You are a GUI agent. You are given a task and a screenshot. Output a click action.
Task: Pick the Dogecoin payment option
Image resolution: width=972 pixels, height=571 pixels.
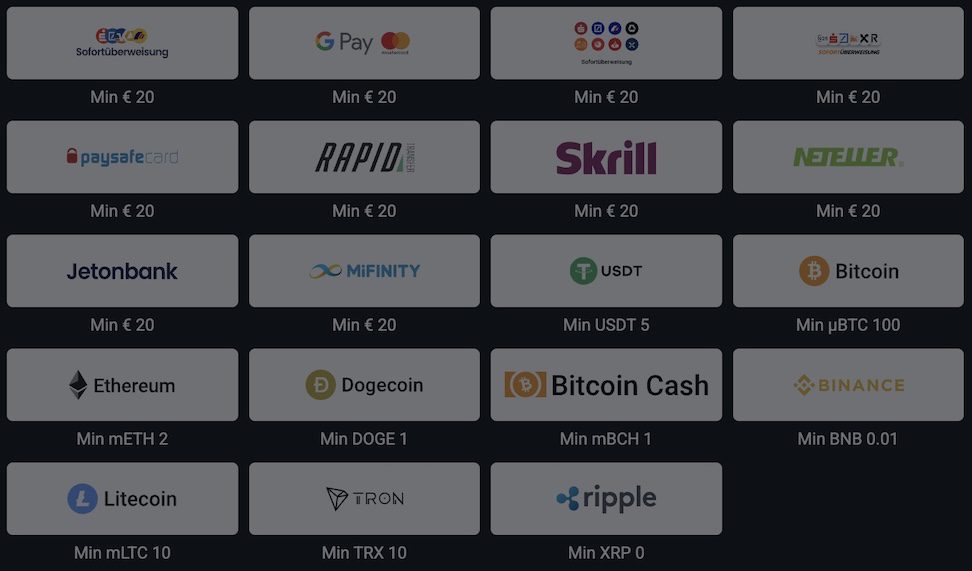364,385
